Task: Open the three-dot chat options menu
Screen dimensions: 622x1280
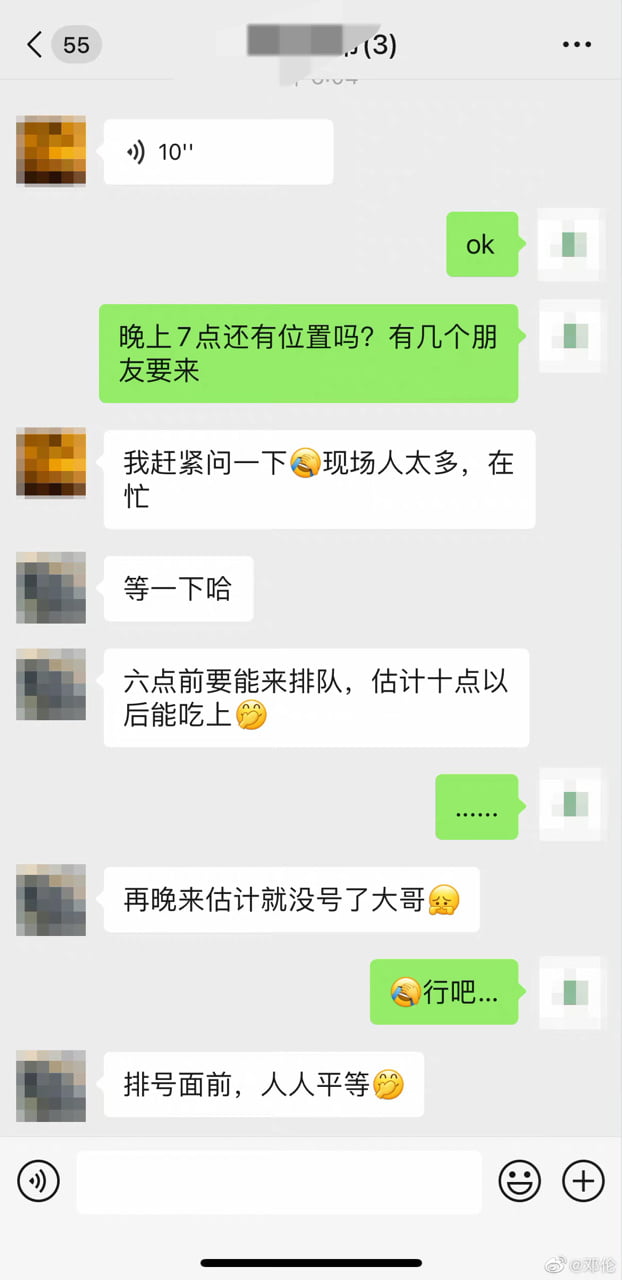Action: (577, 45)
